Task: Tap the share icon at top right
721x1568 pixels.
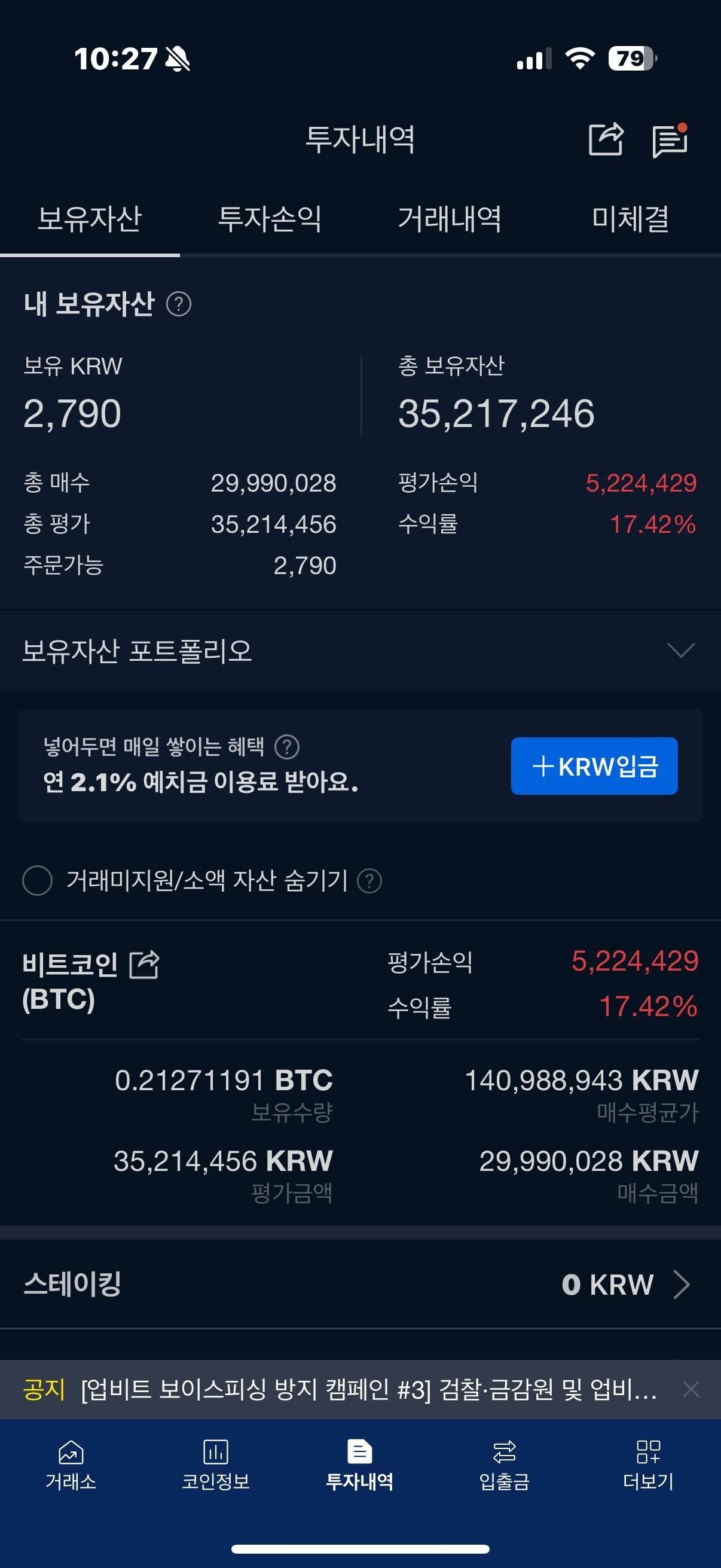Action: click(606, 139)
